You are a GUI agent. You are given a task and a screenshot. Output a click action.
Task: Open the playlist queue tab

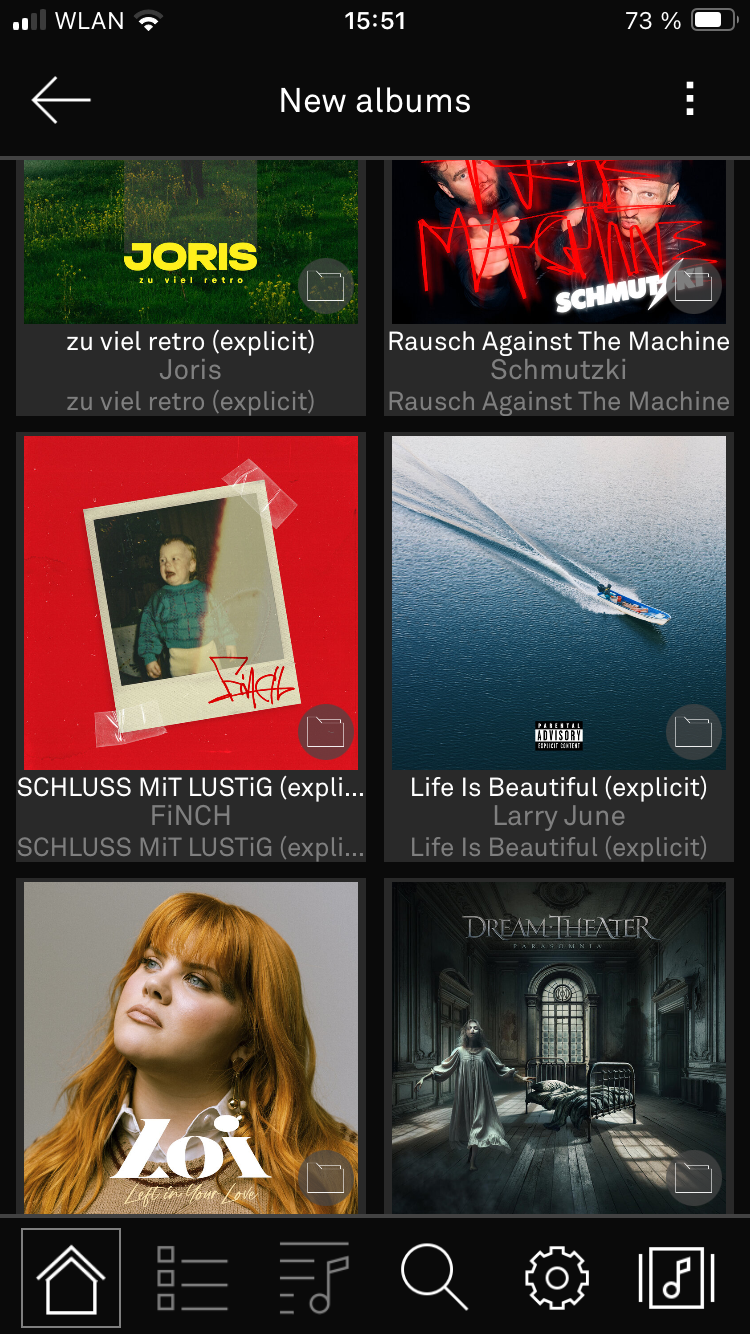coord(314,1278)
